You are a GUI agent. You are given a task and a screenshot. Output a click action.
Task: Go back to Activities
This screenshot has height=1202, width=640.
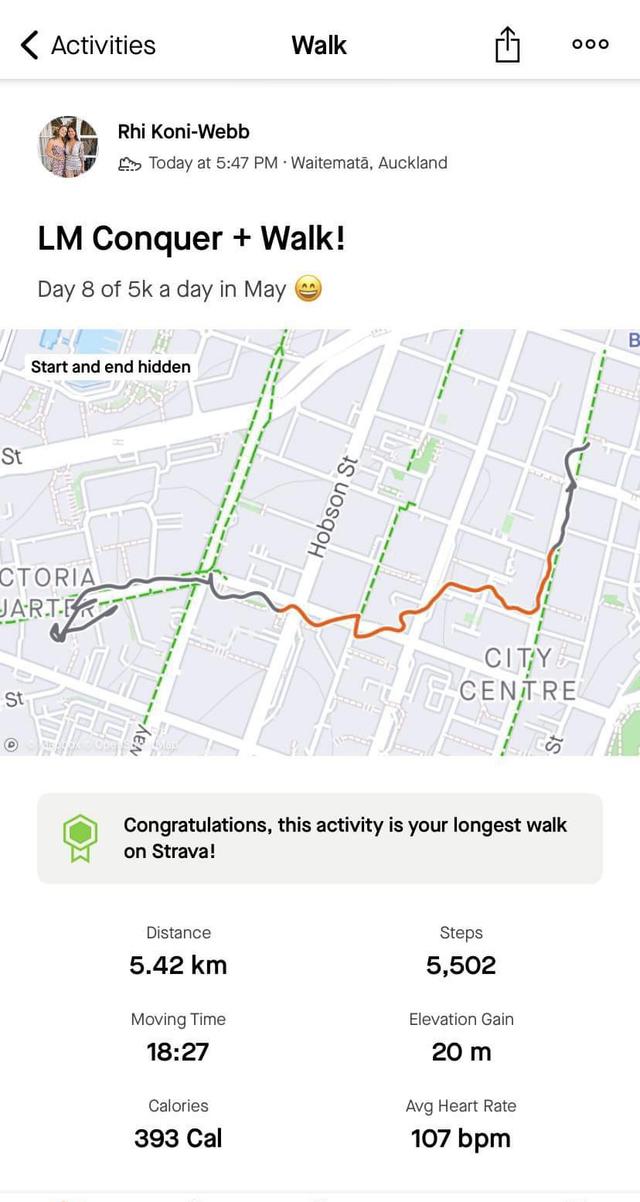[87, 45]
